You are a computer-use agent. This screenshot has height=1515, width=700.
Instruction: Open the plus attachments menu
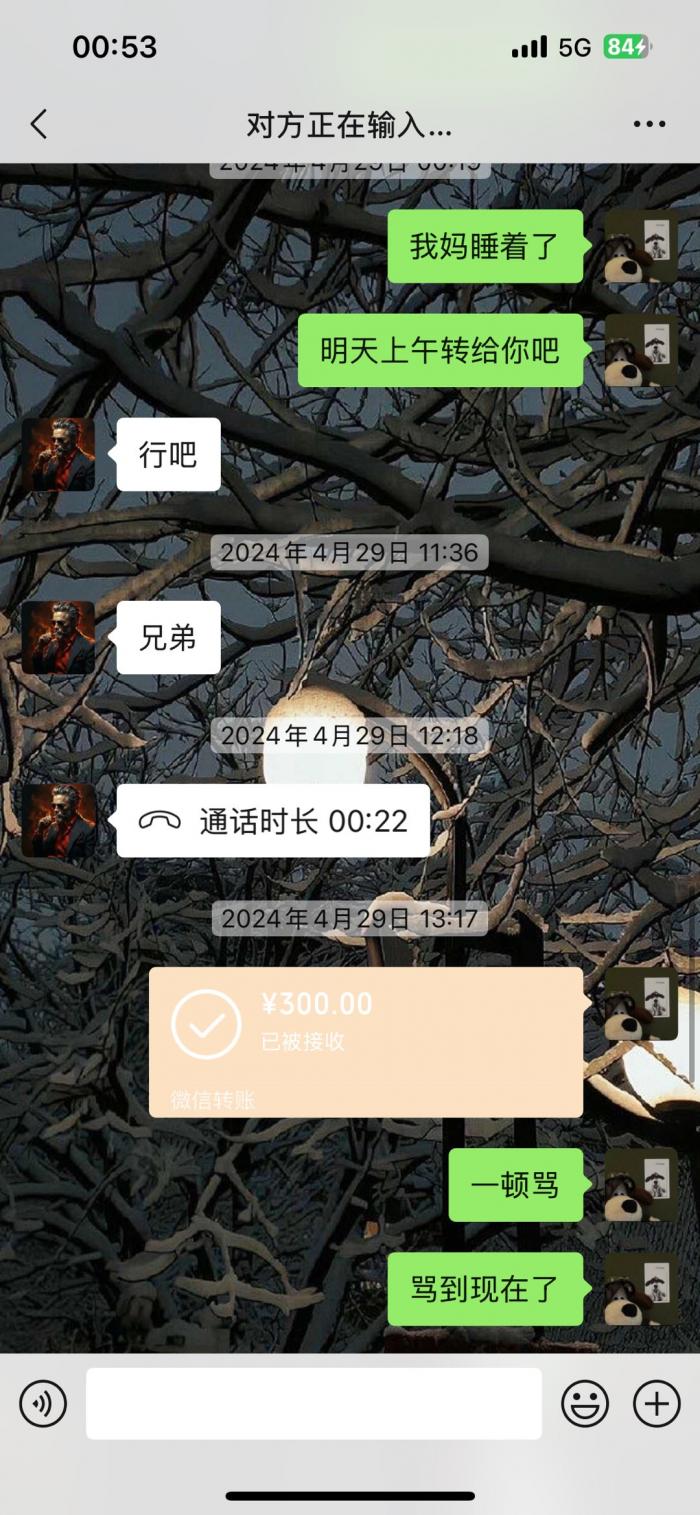(657, 1404)
